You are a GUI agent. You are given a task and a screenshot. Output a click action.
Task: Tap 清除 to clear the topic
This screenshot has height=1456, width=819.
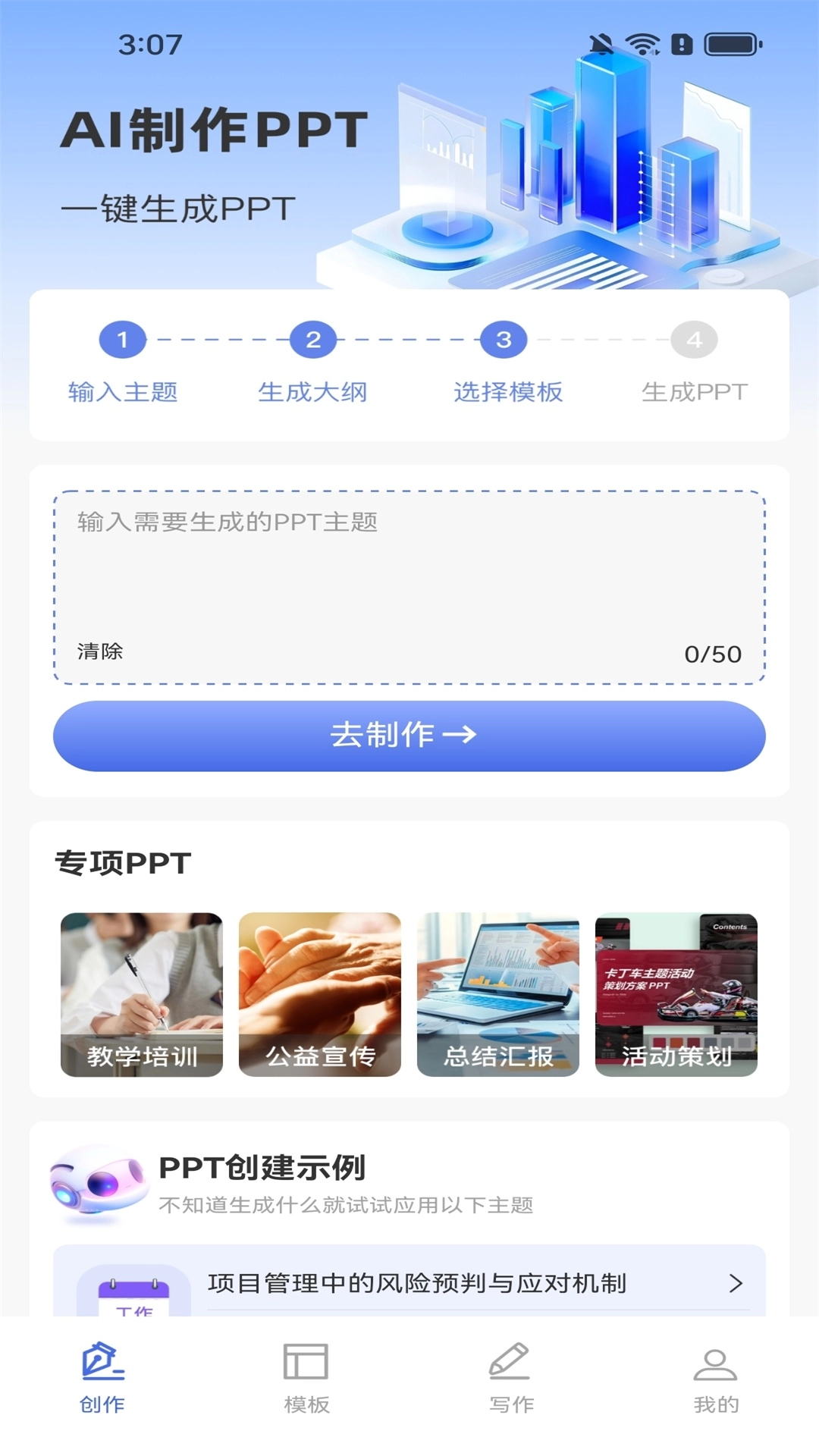click(x=100, y=651)
